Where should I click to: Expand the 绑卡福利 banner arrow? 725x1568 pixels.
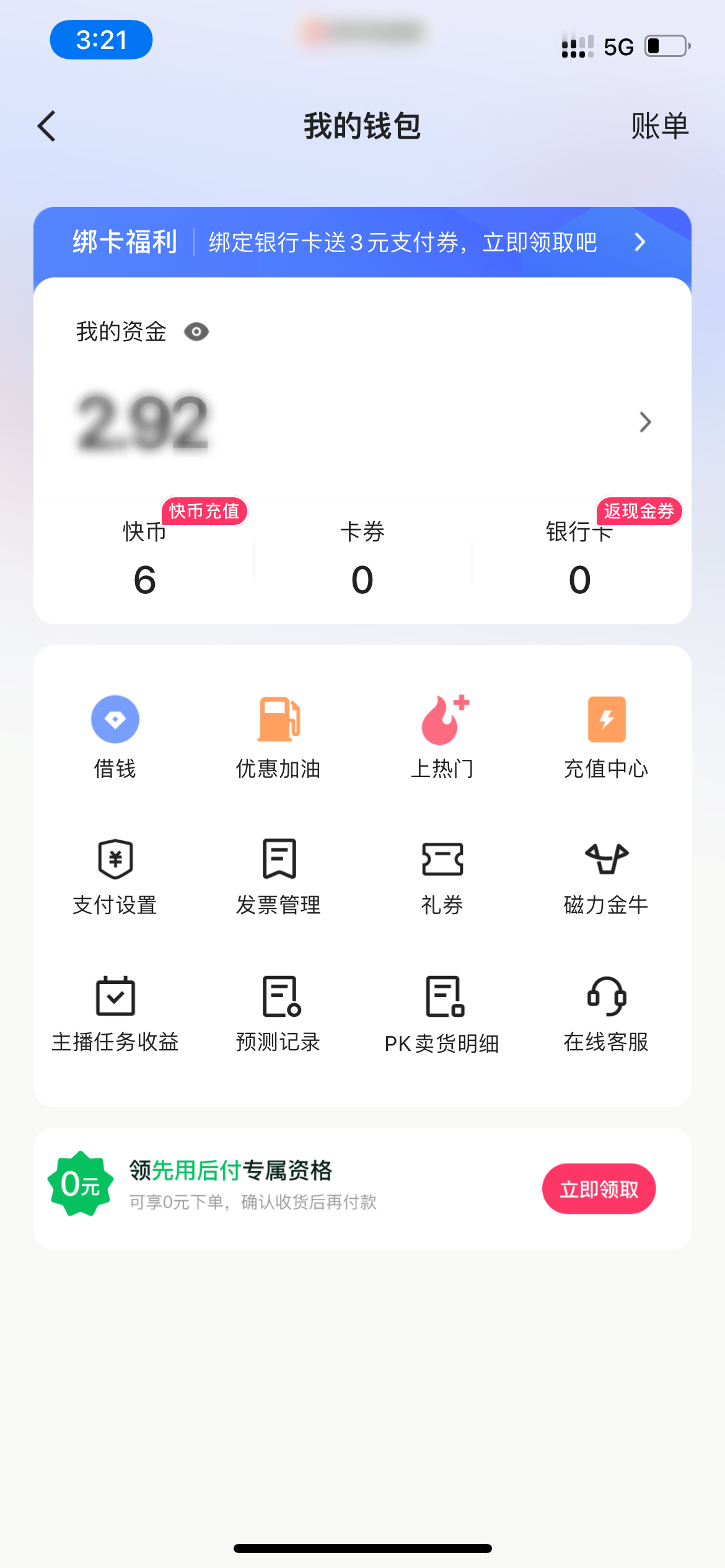[x=639, y=243]
